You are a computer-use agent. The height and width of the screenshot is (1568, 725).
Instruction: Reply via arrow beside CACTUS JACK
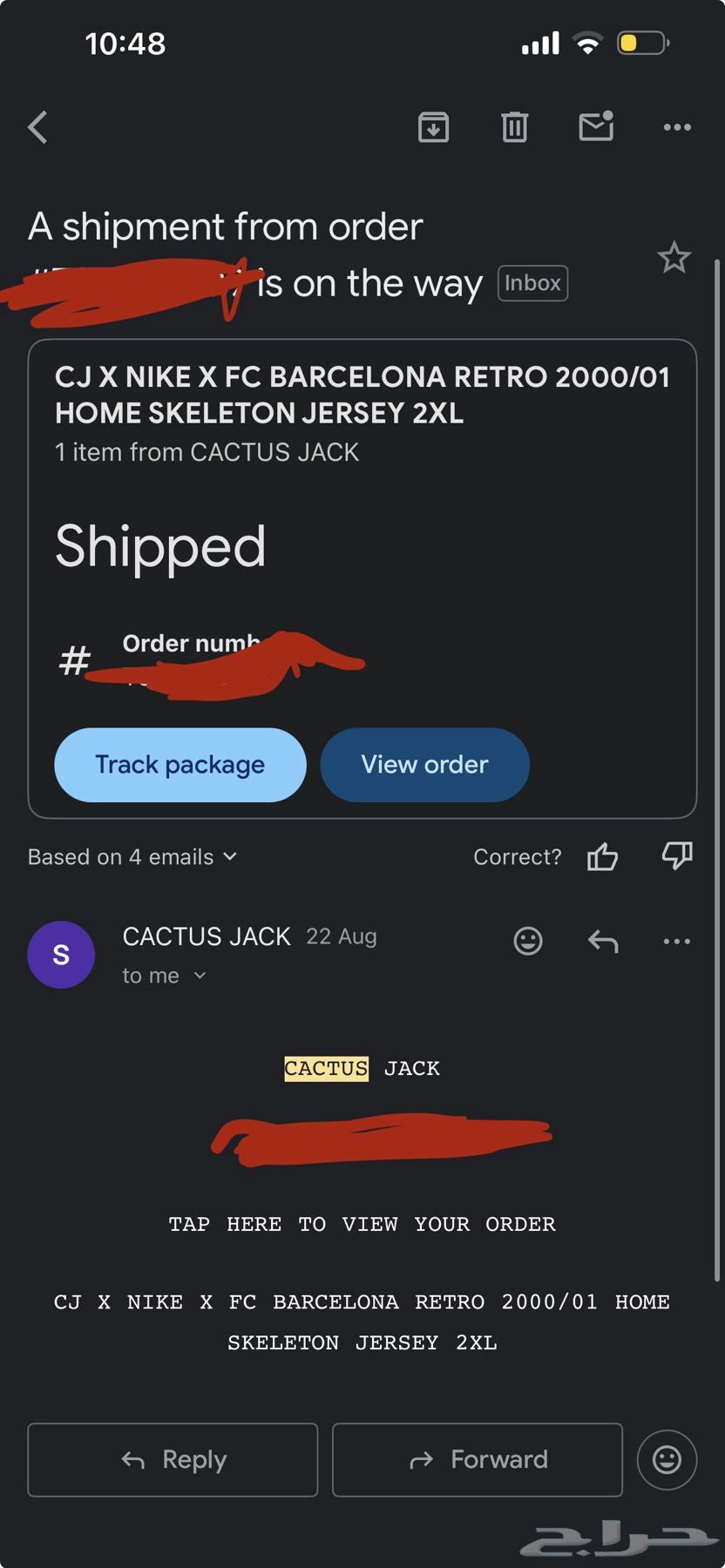(x=603, y=941)
